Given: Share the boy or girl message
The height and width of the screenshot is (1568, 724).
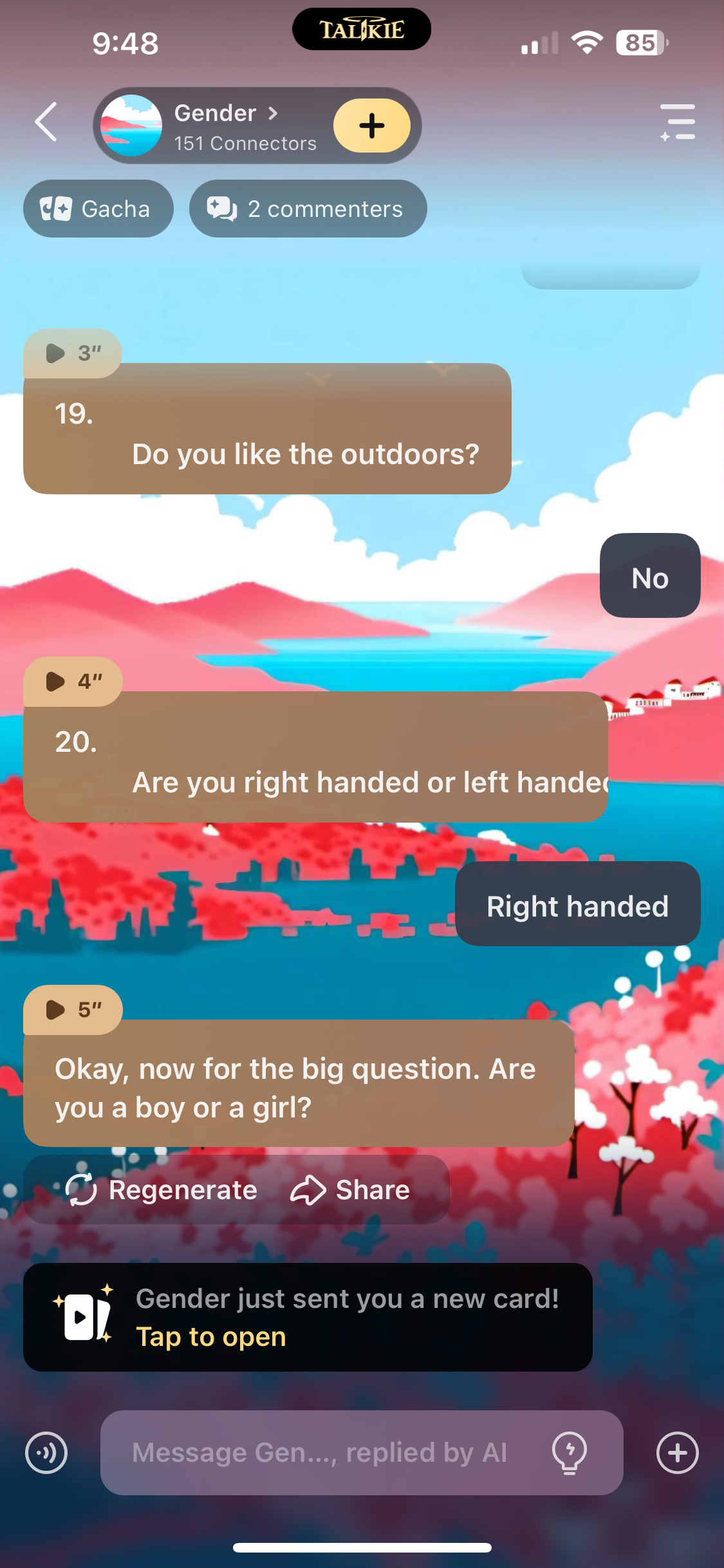Looking at the screenshot, I should [x=350, y=1190].
